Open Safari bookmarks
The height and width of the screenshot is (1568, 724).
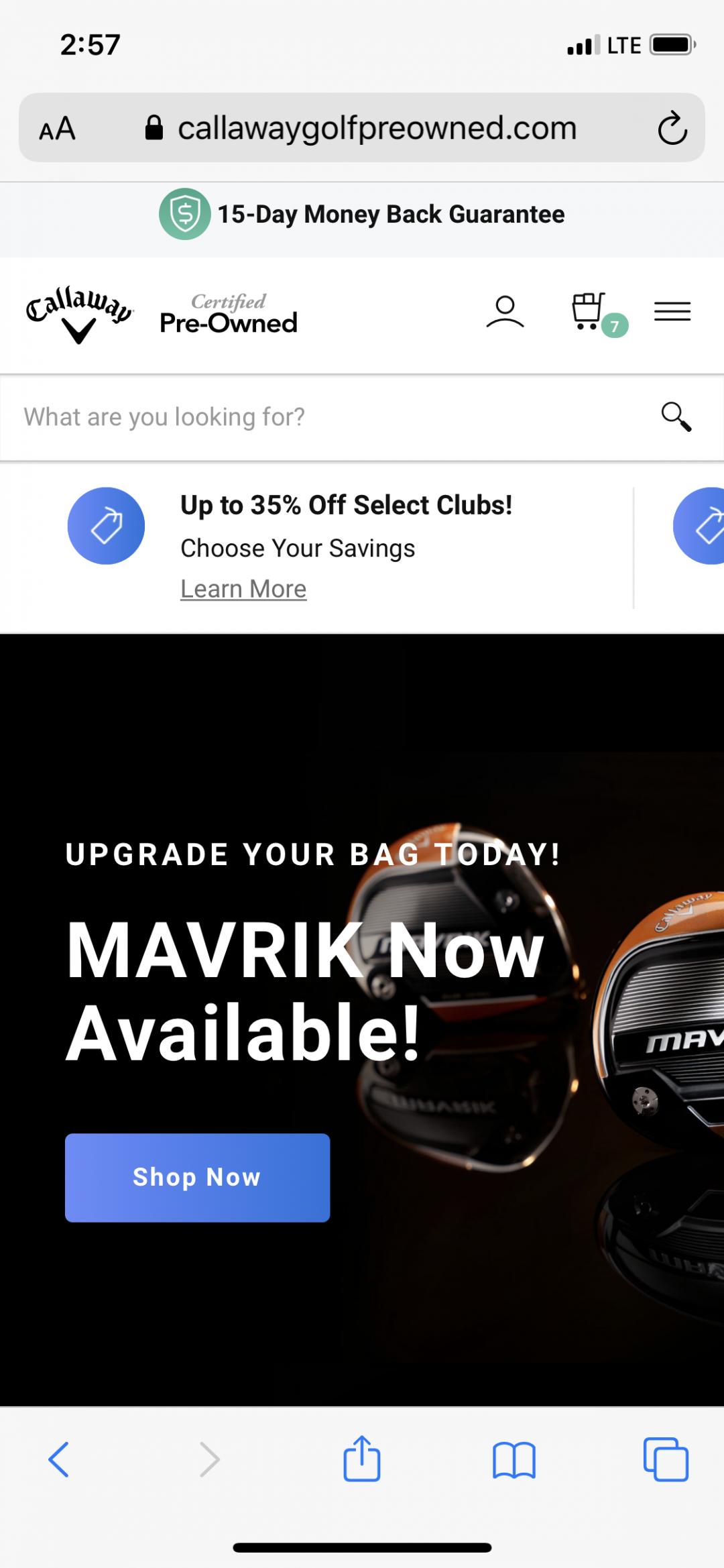[514, 1459]
